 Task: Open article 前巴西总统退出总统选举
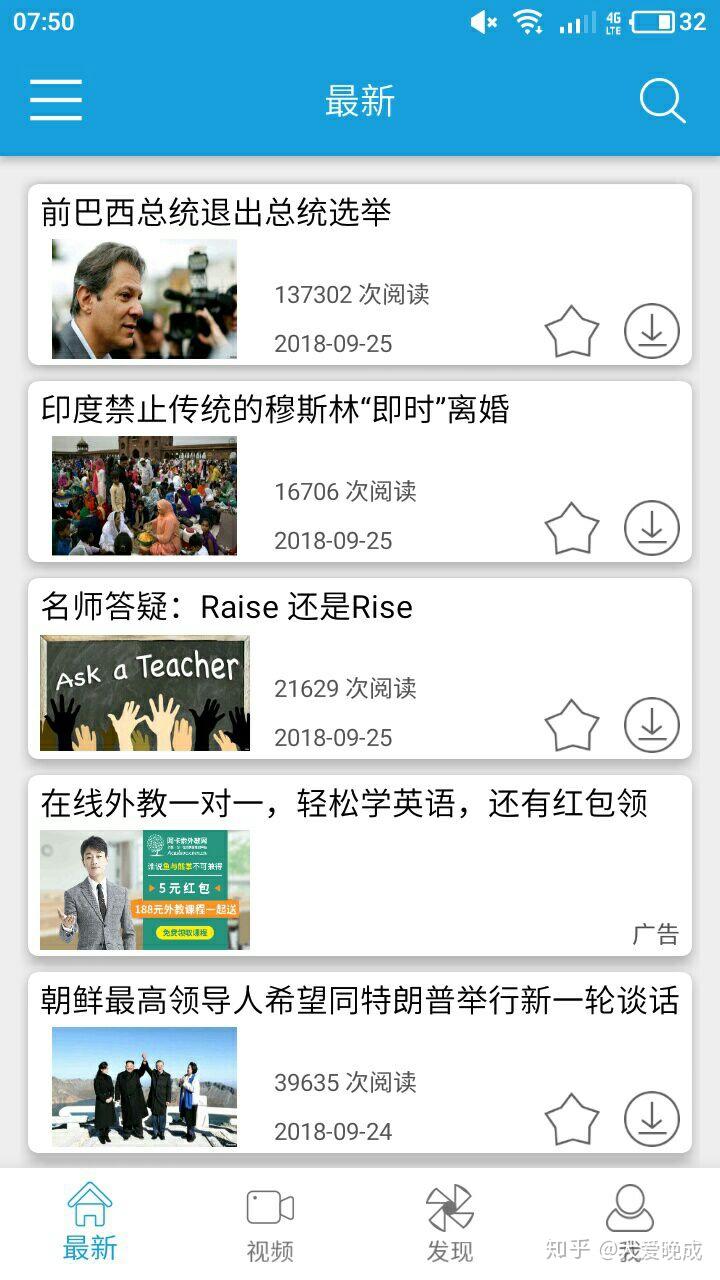[216, 213]
